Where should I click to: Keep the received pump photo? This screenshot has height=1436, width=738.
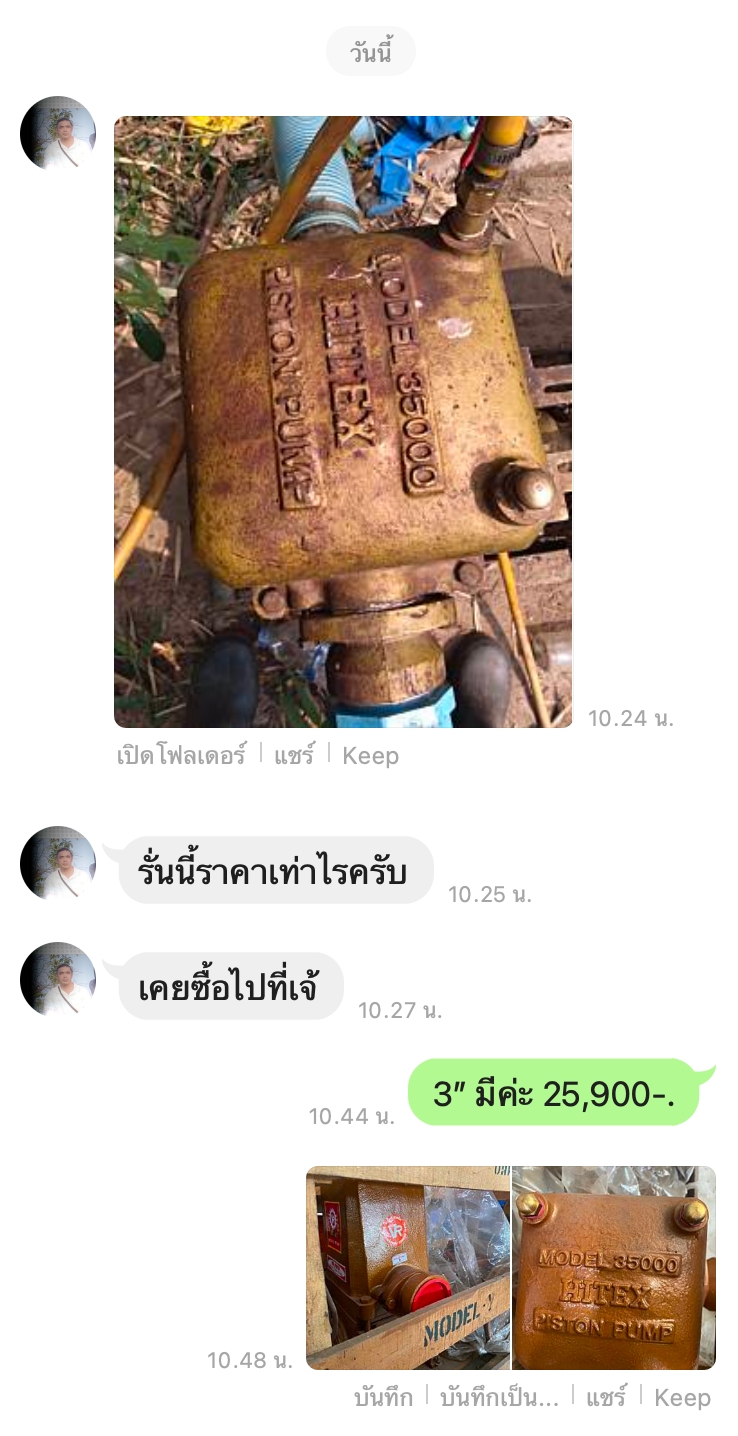pos(370,756)
